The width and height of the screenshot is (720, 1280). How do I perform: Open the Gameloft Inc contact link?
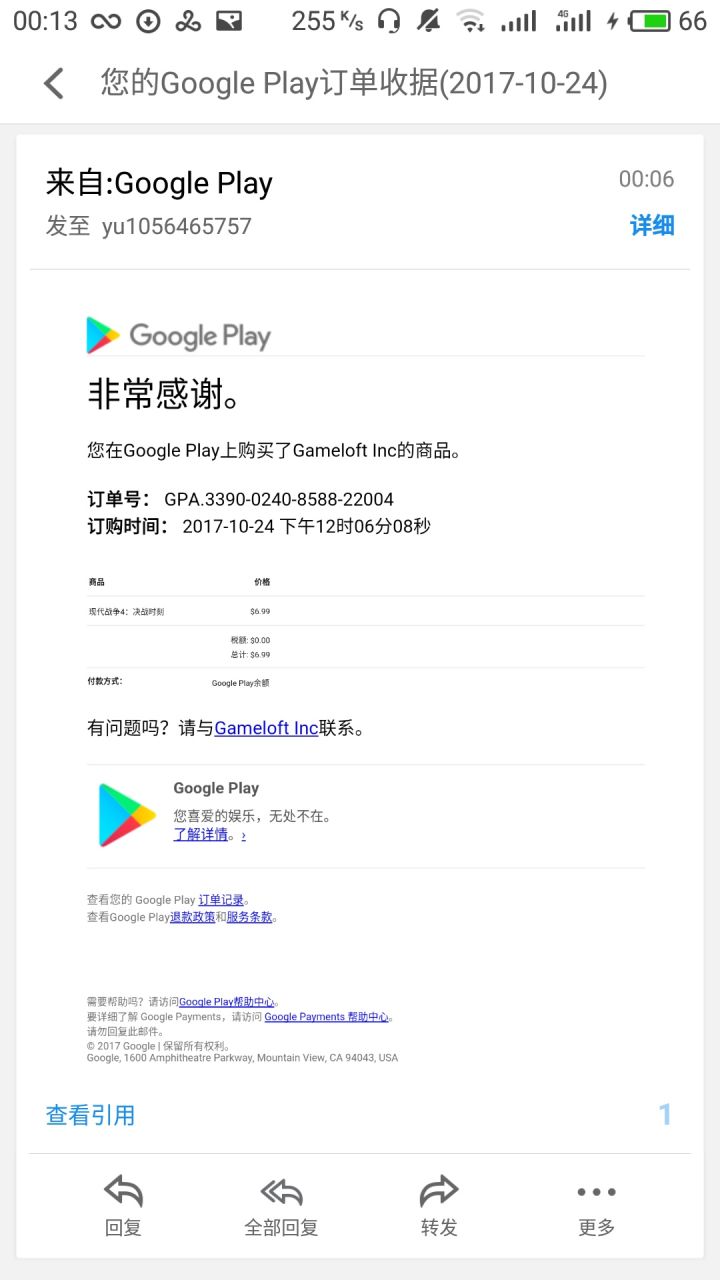click(x=266, y=727)
